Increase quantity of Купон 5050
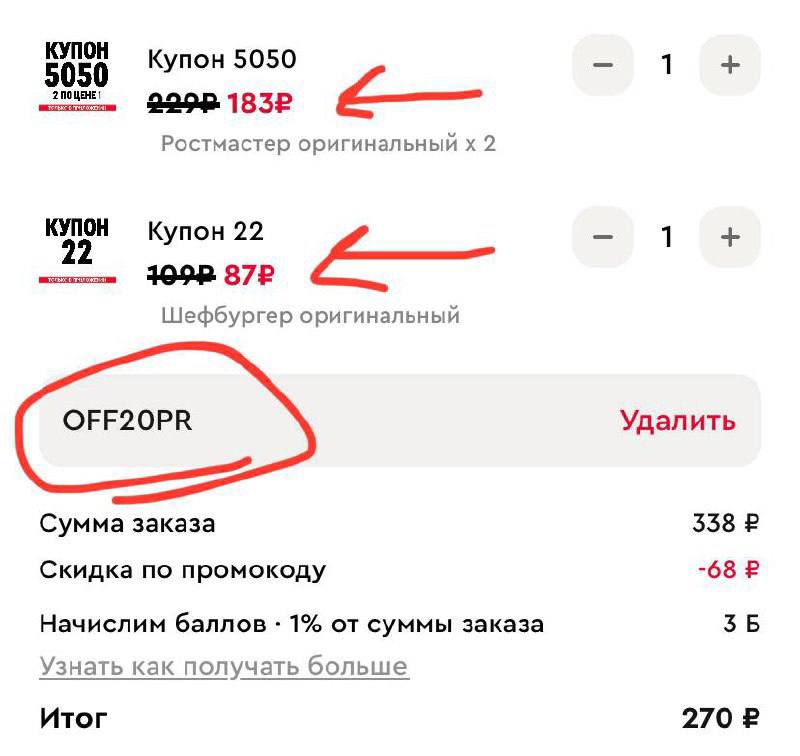The height and width of the screenshot is (756, 800). 730,65
